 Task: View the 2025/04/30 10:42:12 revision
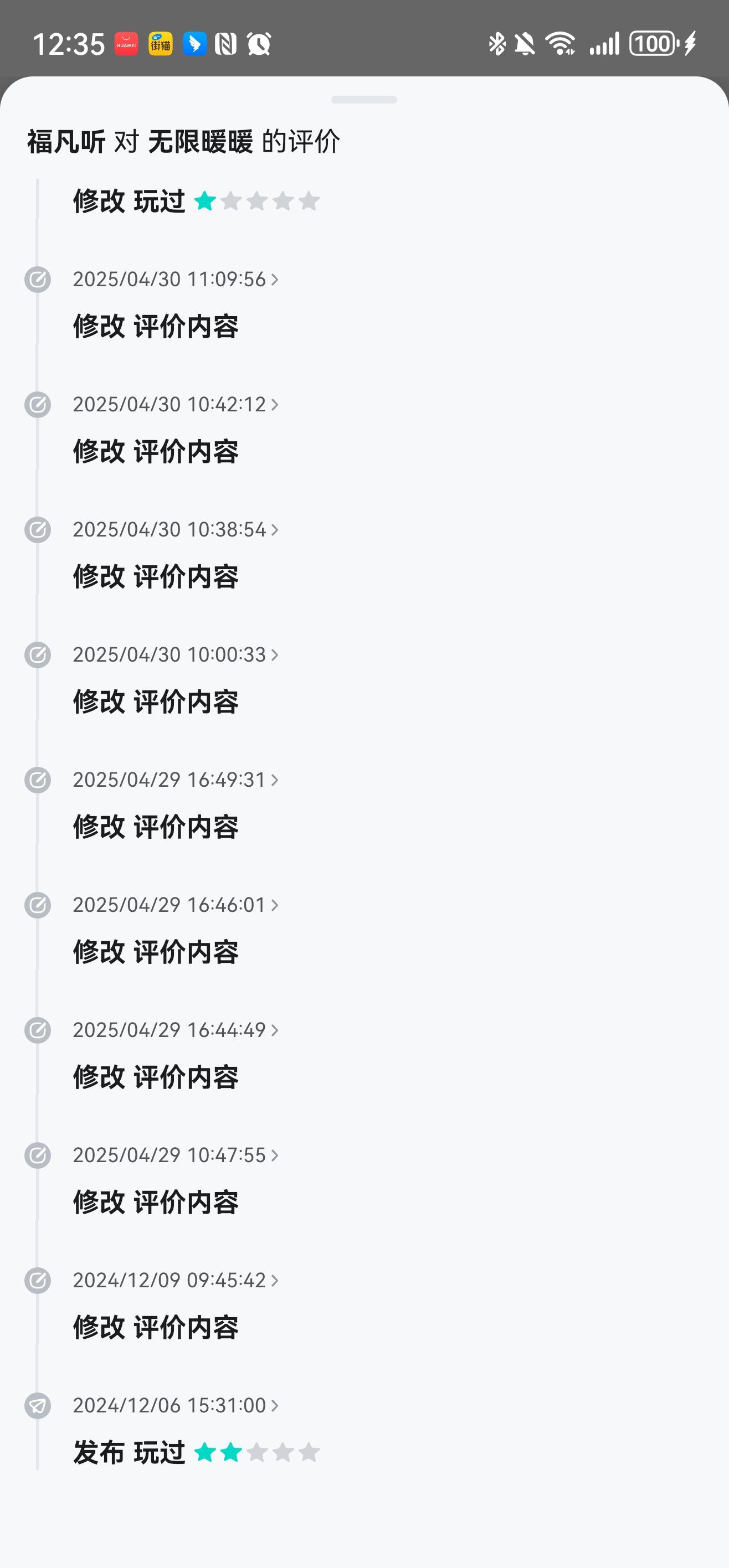pyautogui.click(x=176, y=404)
